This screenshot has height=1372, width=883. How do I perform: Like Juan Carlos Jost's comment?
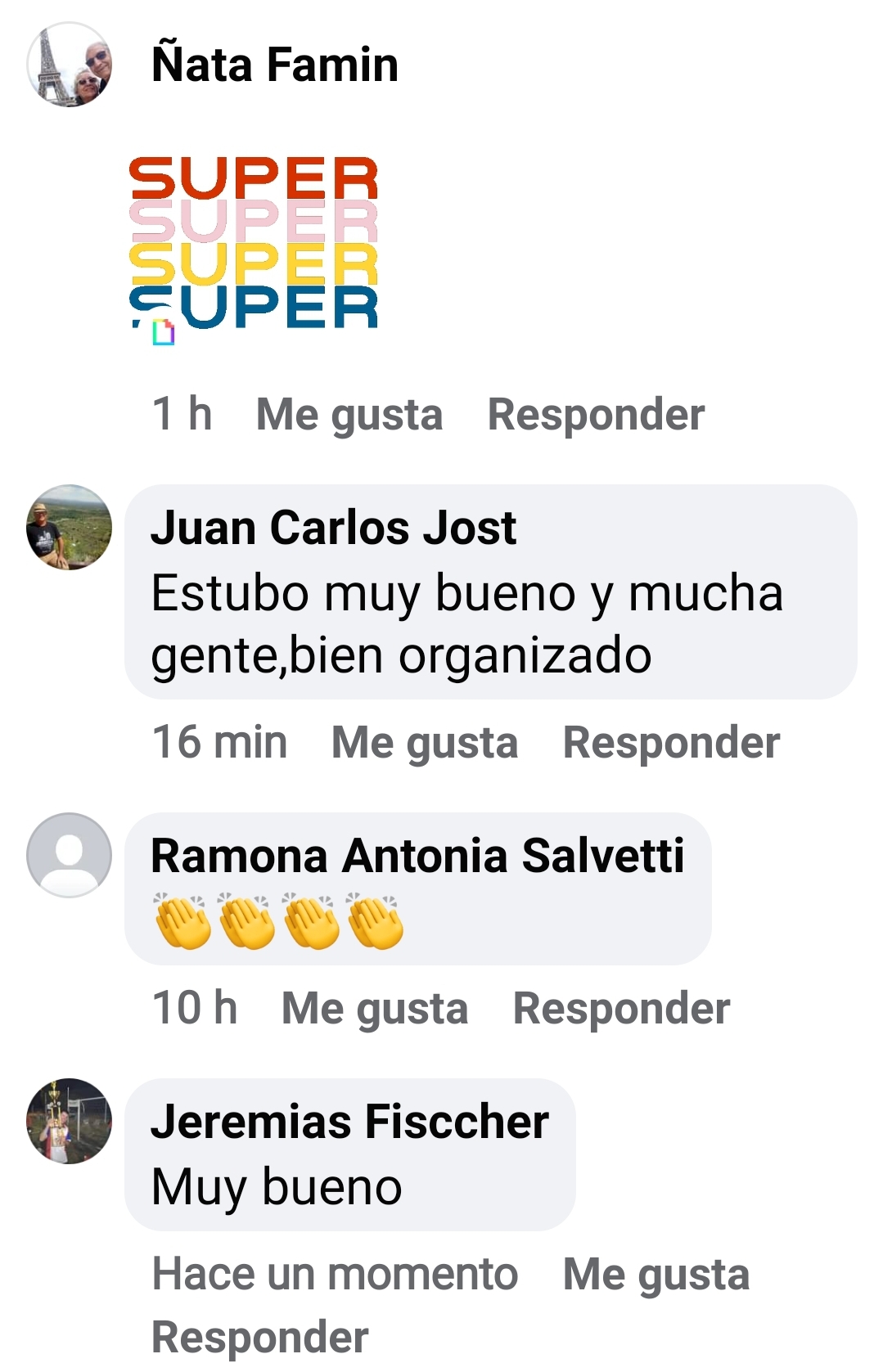tap(425, 743)
